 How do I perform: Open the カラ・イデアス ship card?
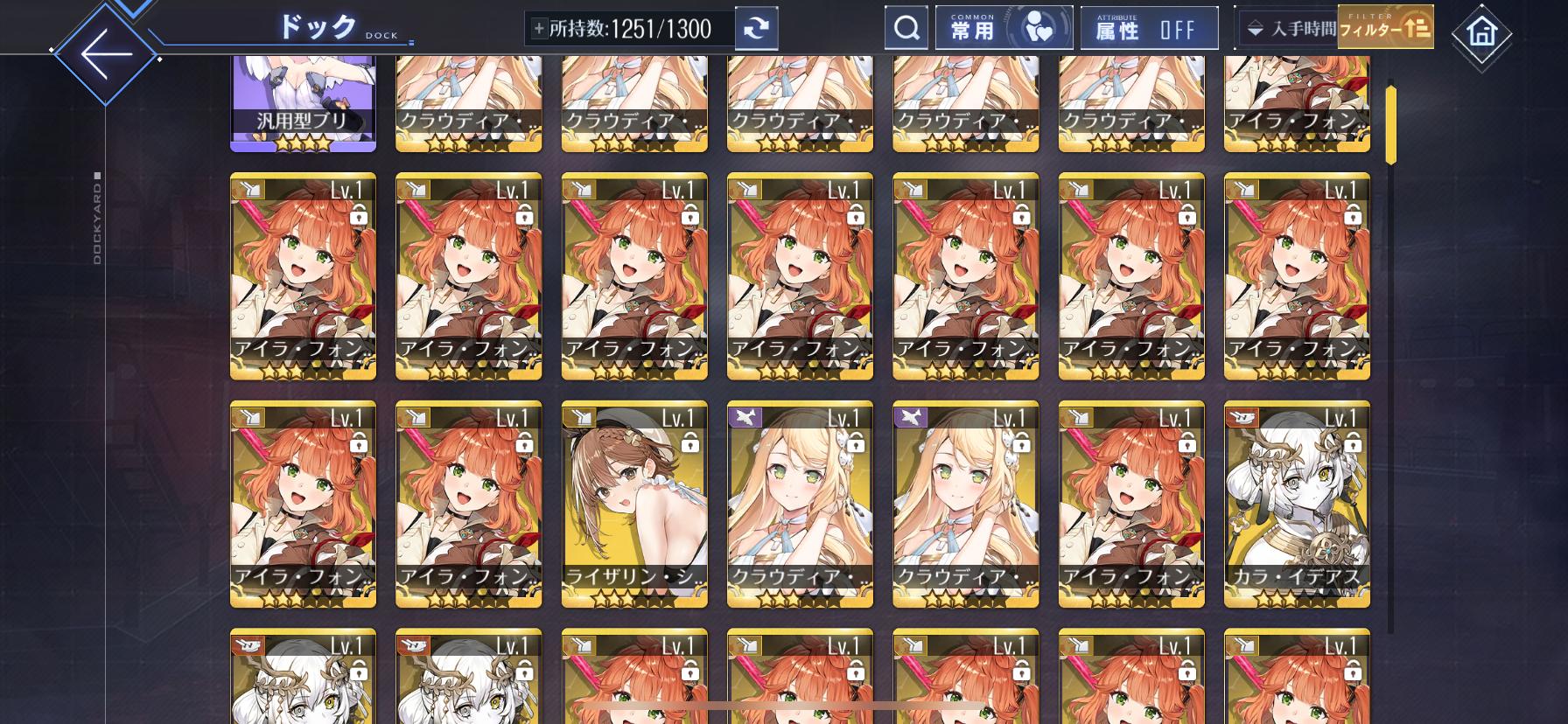pyautogui.click(x=1297, y=505)
